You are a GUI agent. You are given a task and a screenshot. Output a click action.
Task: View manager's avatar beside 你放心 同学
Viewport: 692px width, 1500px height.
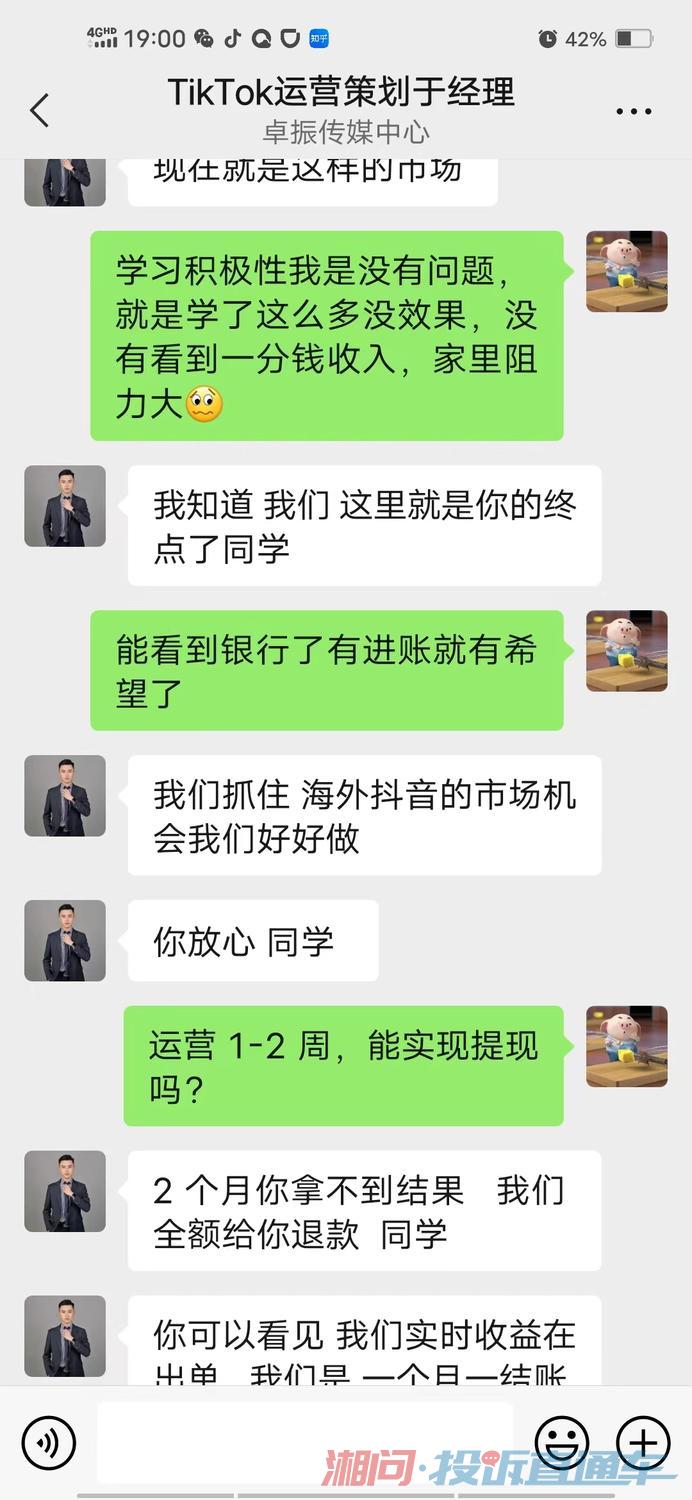pos(65,940)
